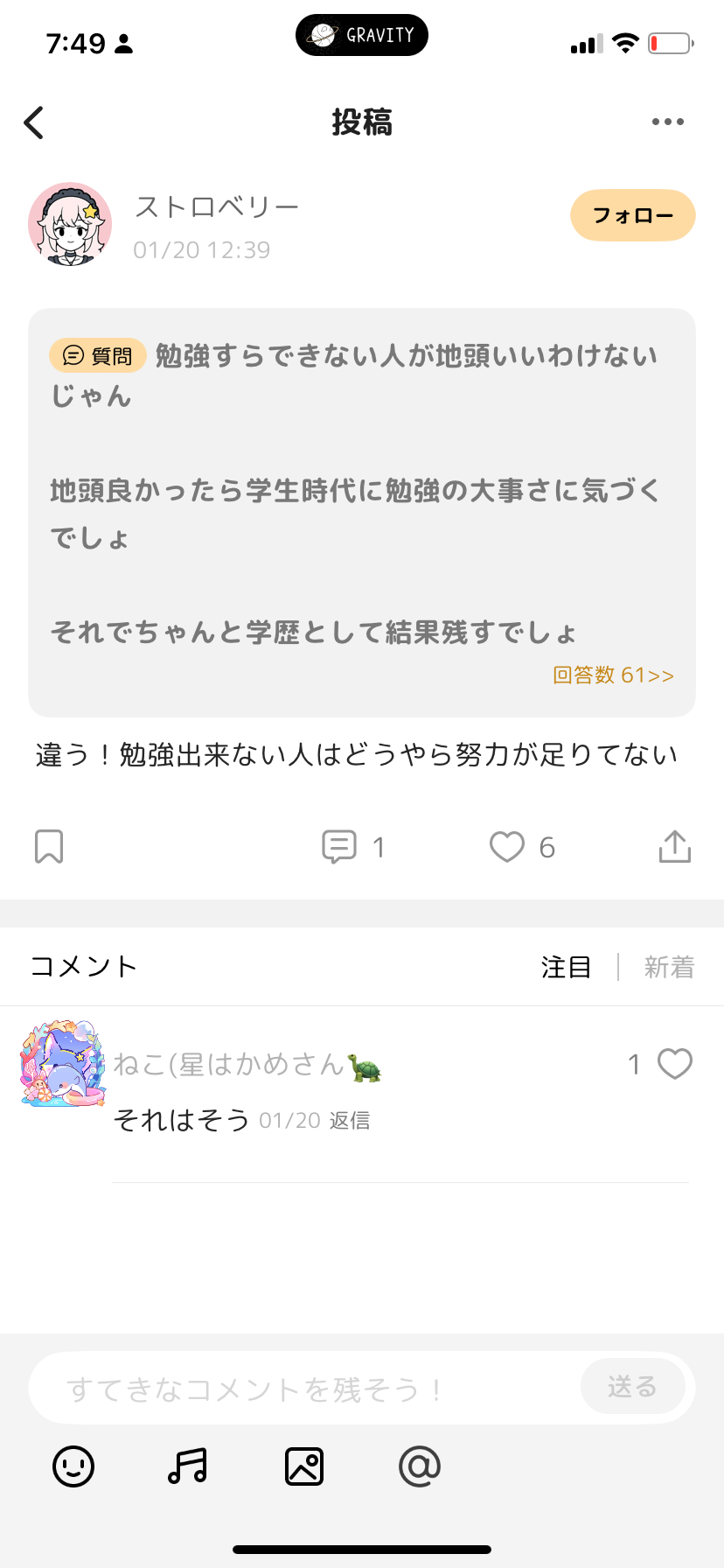The width and height of the screenshot is (724, 1568).
Task: Go back with the chevron arrow
Action: [34, 122]
